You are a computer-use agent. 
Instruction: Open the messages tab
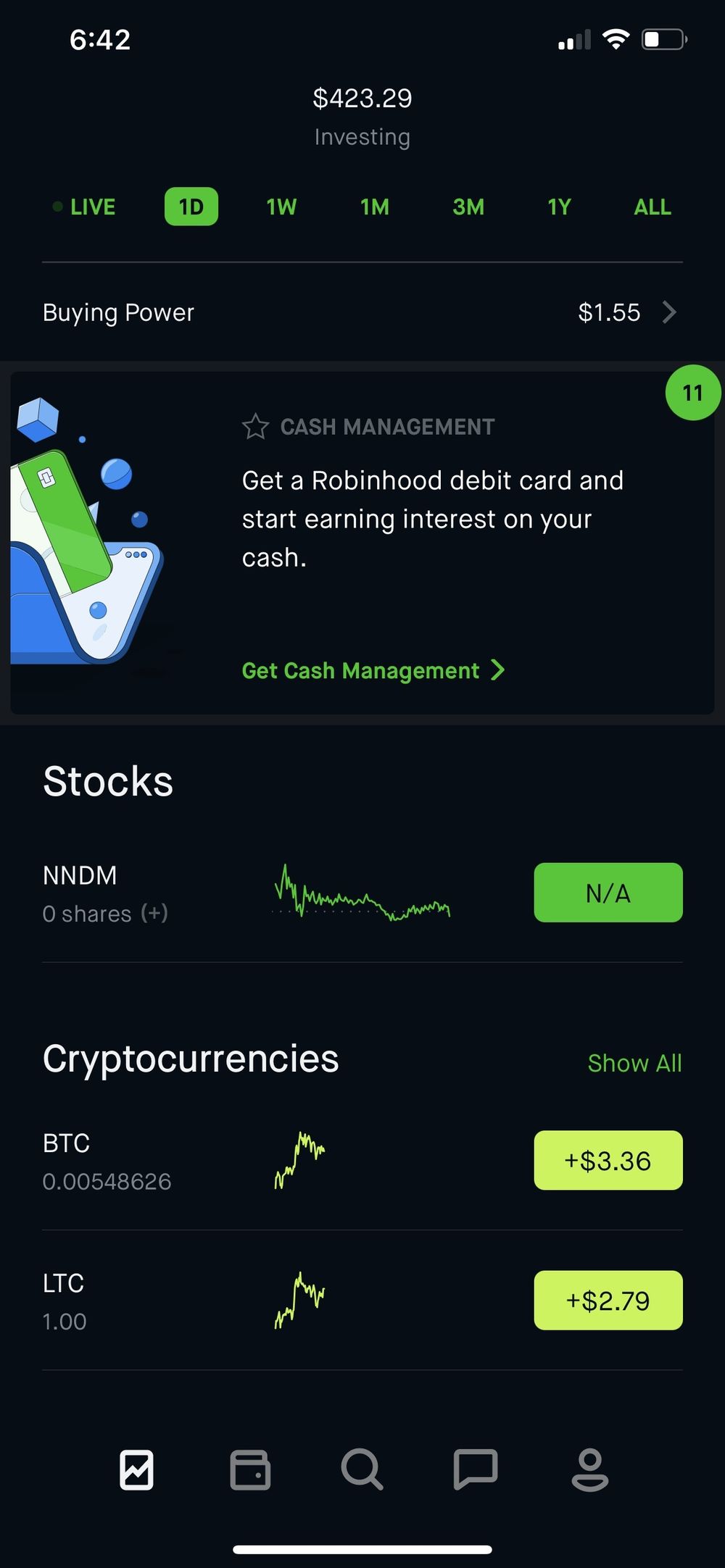475,1469
